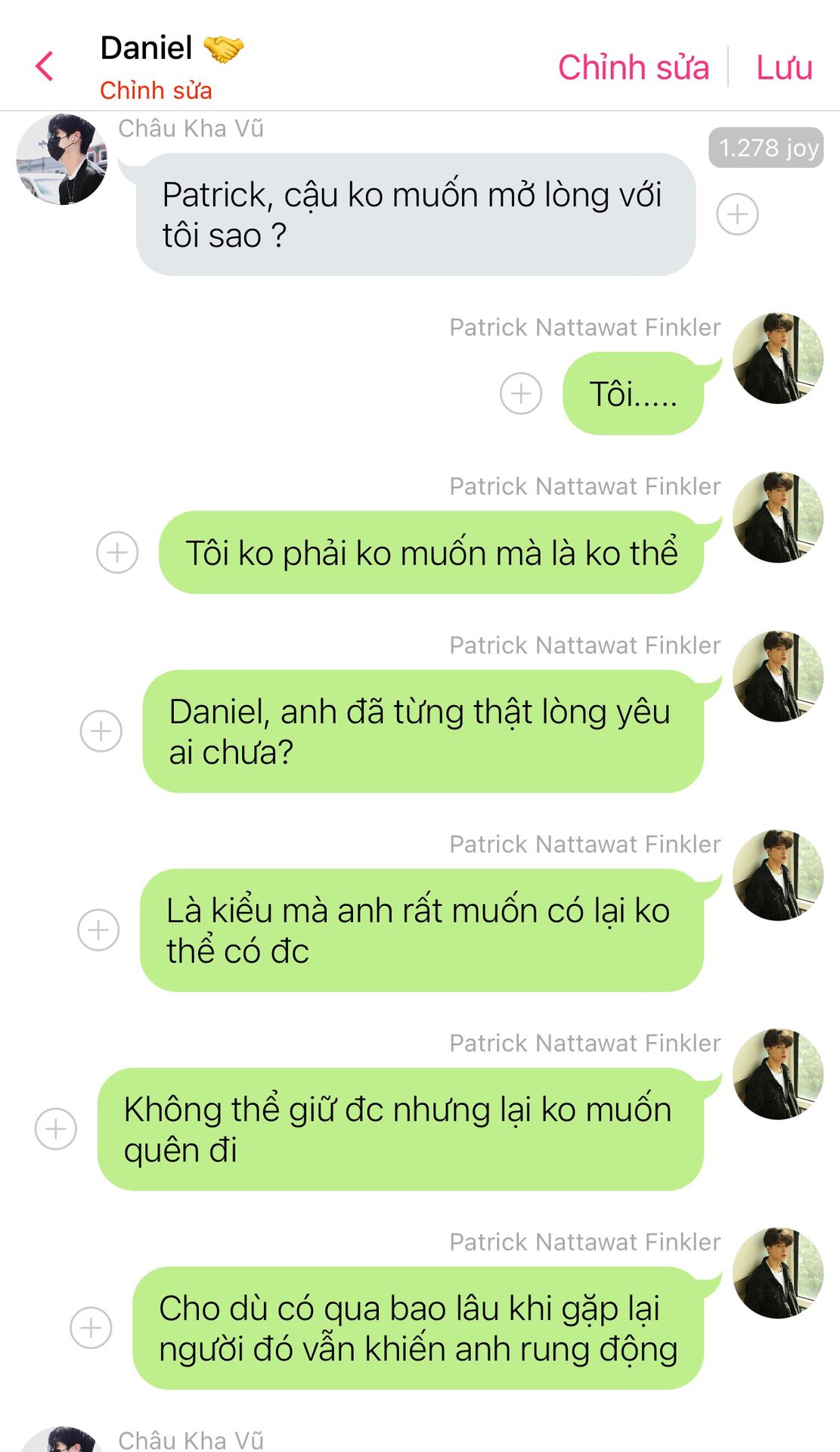Tap the red Chỉnh sửa under Daniel
840x1452 pixels.
click(x=156, y=90)
